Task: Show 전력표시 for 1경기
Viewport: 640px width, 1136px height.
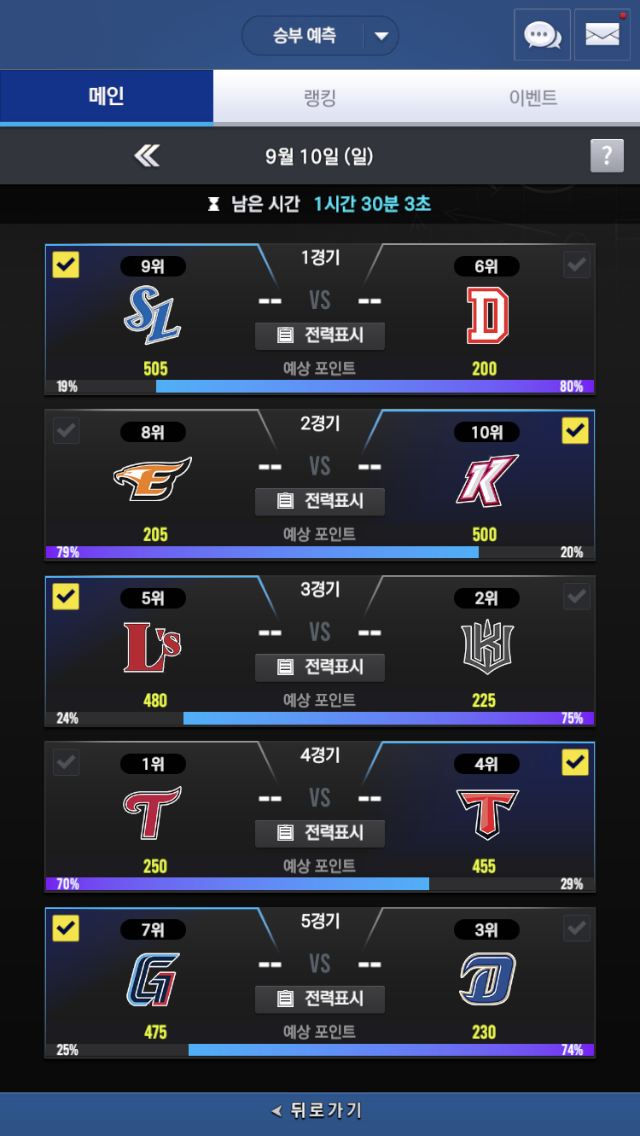Action: coord(319,335)
